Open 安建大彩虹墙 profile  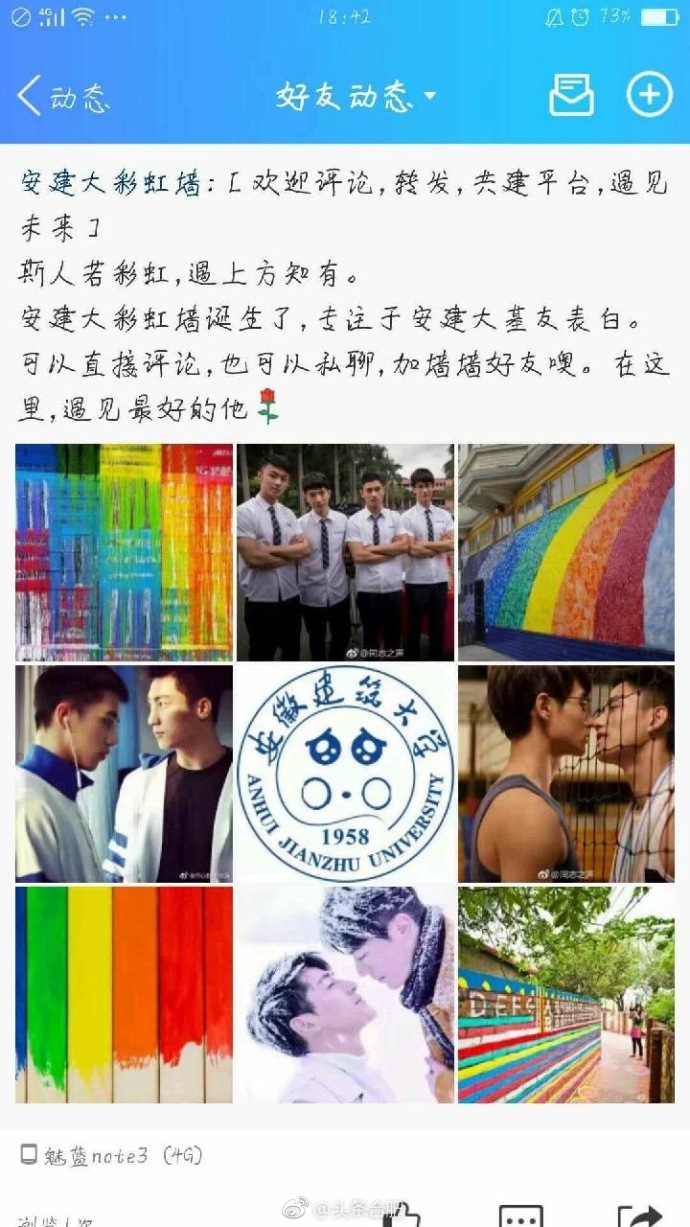point(112,184)
